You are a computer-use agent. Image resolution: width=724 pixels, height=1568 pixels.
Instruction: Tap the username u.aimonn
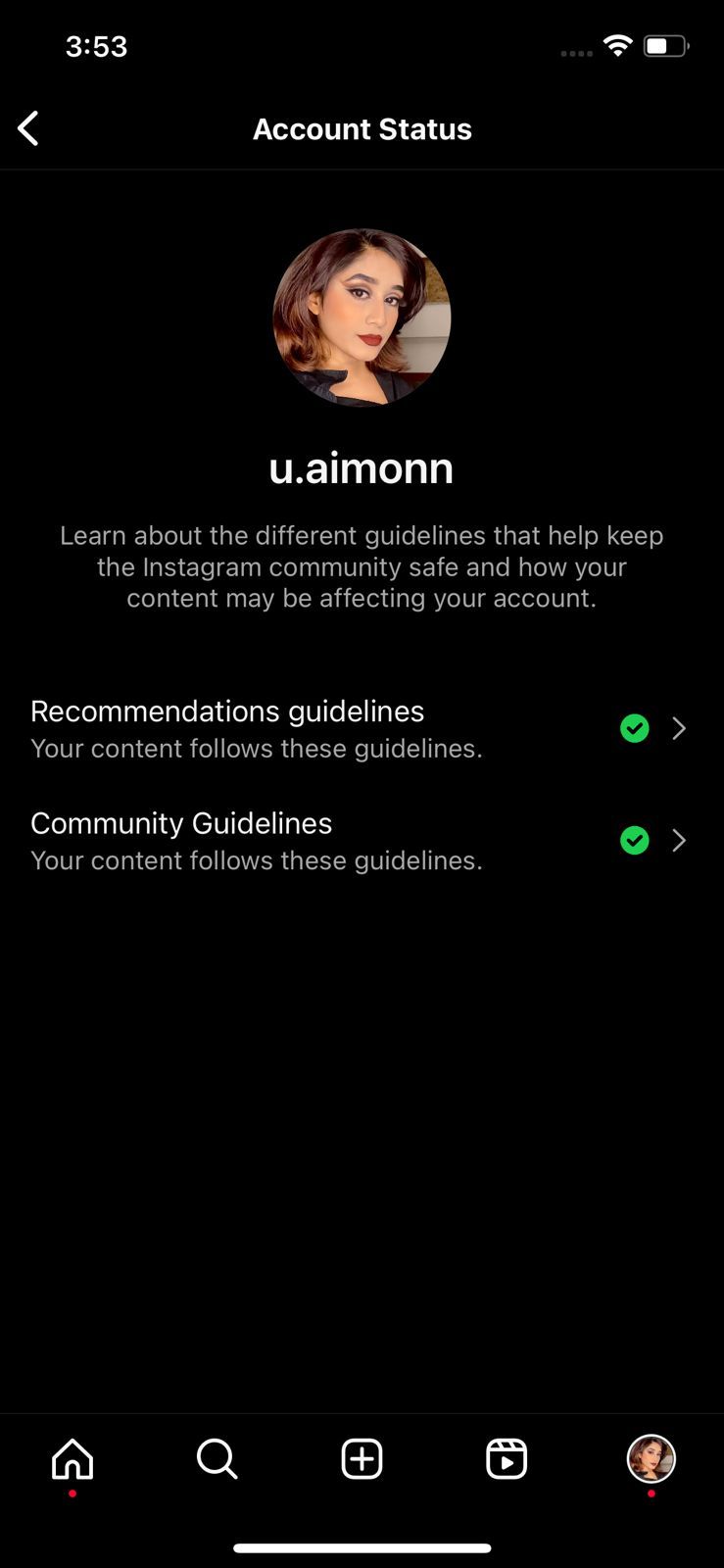pyautogui.click(x=362, y=468)
